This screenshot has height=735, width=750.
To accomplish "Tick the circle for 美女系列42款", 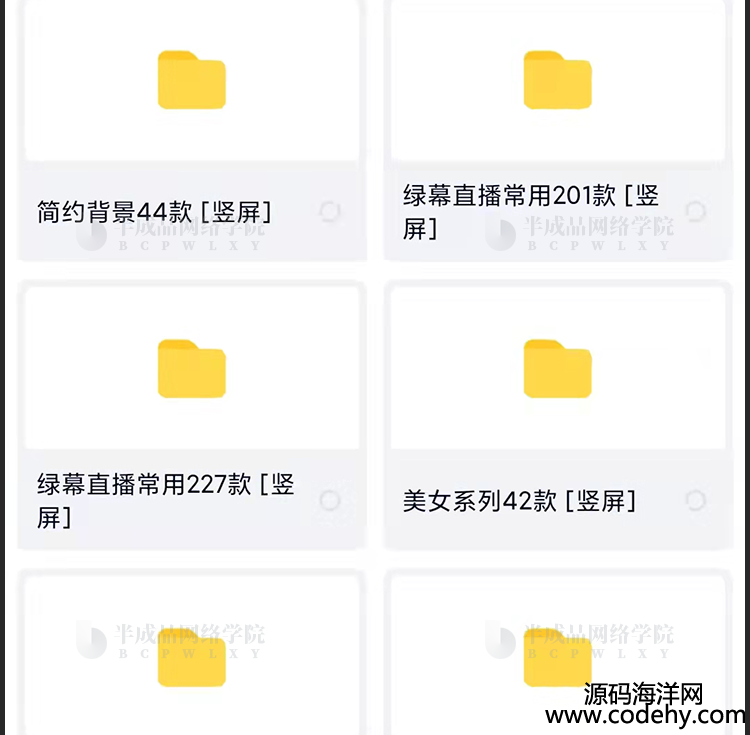I will click(x=696, y=500).
